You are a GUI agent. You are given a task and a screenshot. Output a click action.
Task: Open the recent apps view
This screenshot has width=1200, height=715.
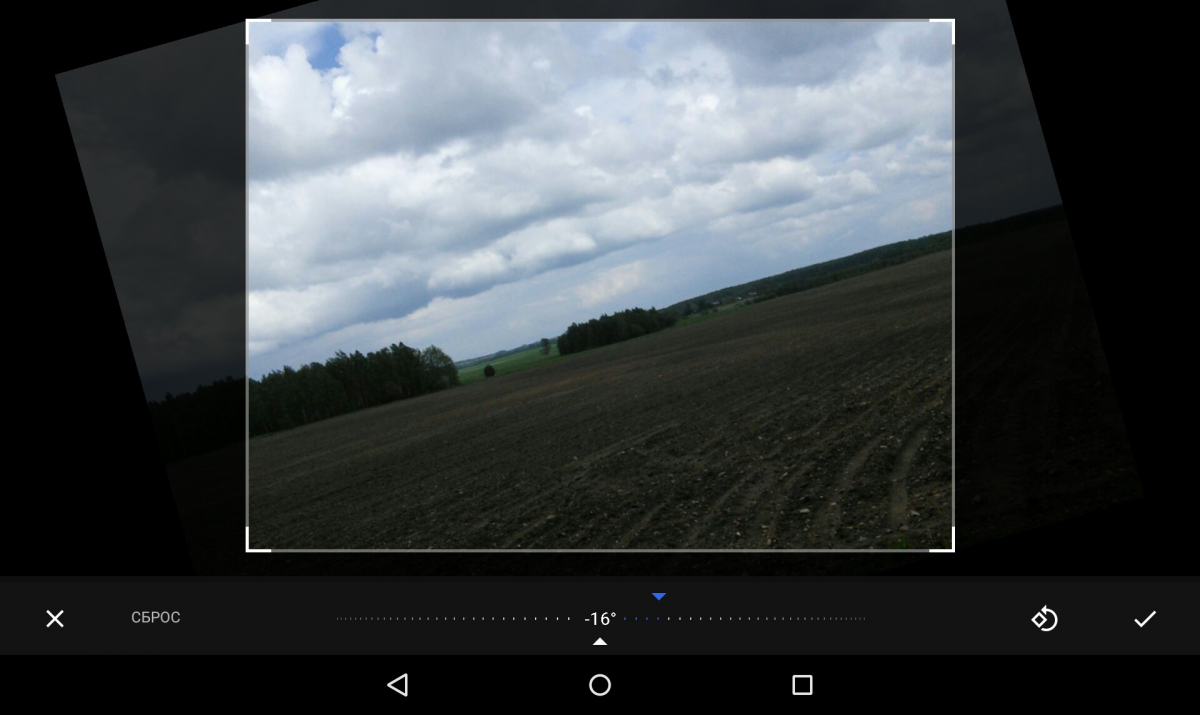tap(802, 685)
